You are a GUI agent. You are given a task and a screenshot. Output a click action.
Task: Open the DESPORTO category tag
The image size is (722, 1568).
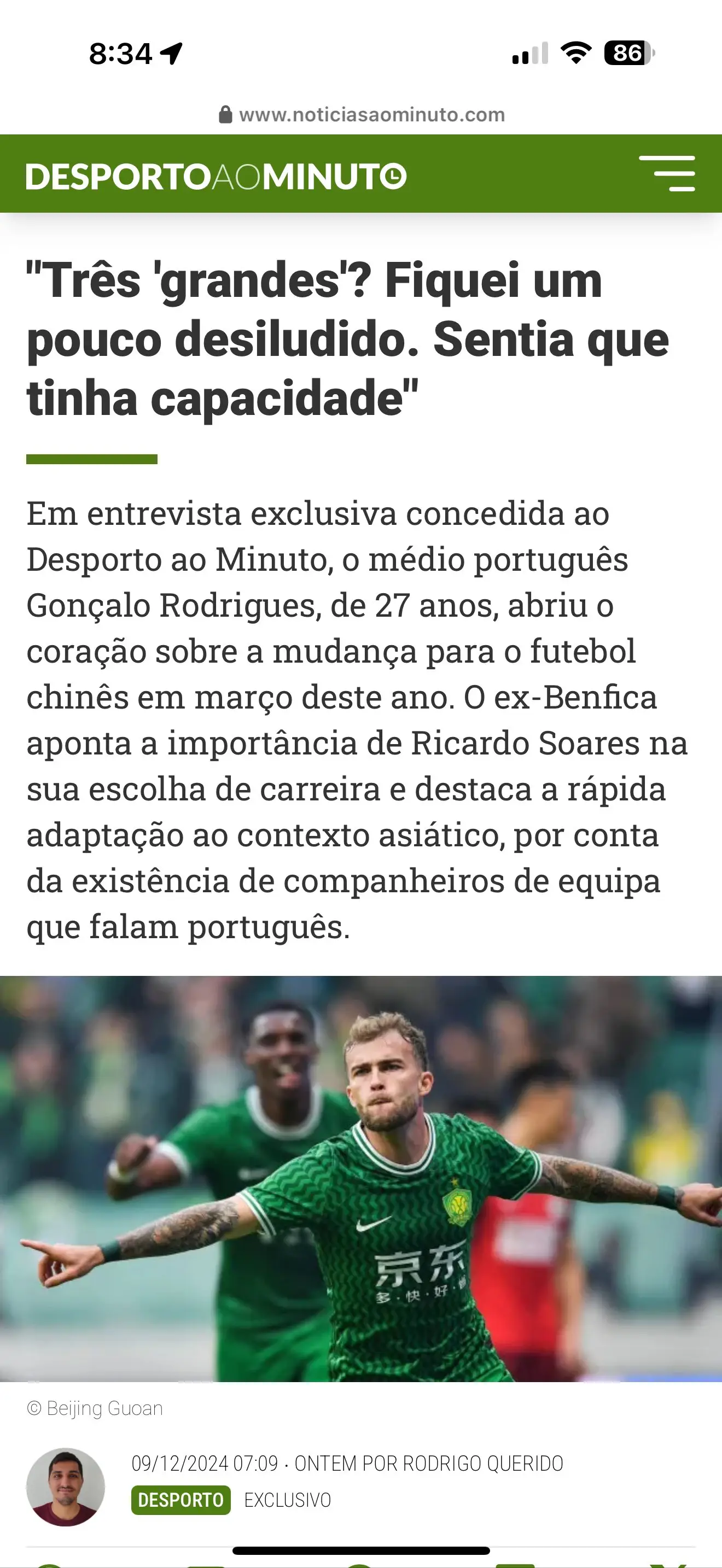(181, 1500)
